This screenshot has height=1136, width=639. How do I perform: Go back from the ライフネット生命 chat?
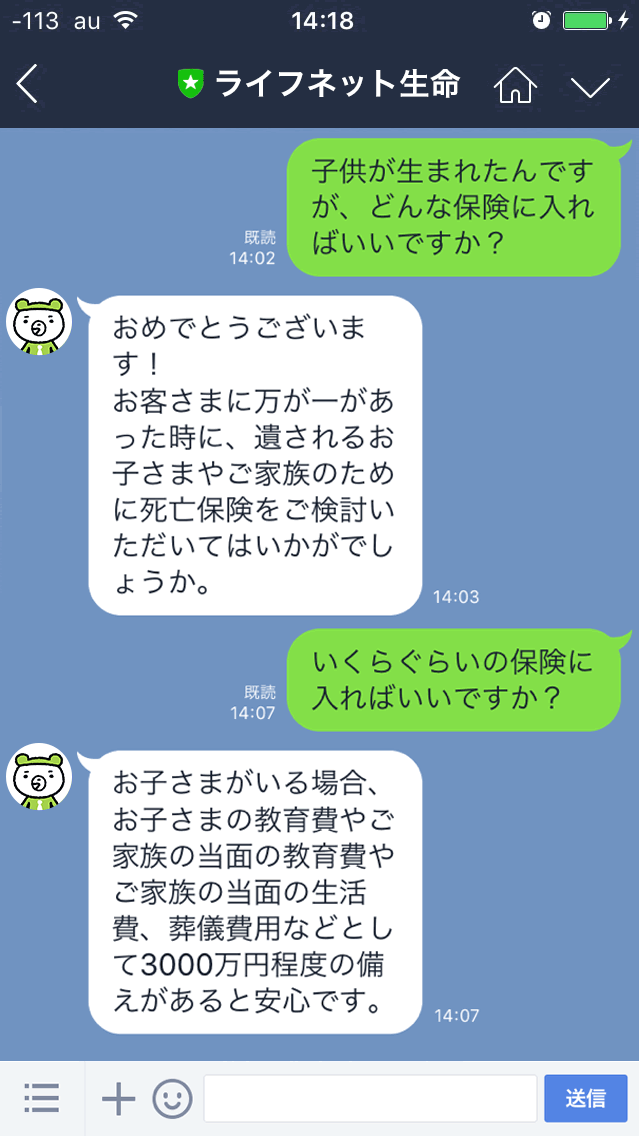27,85
